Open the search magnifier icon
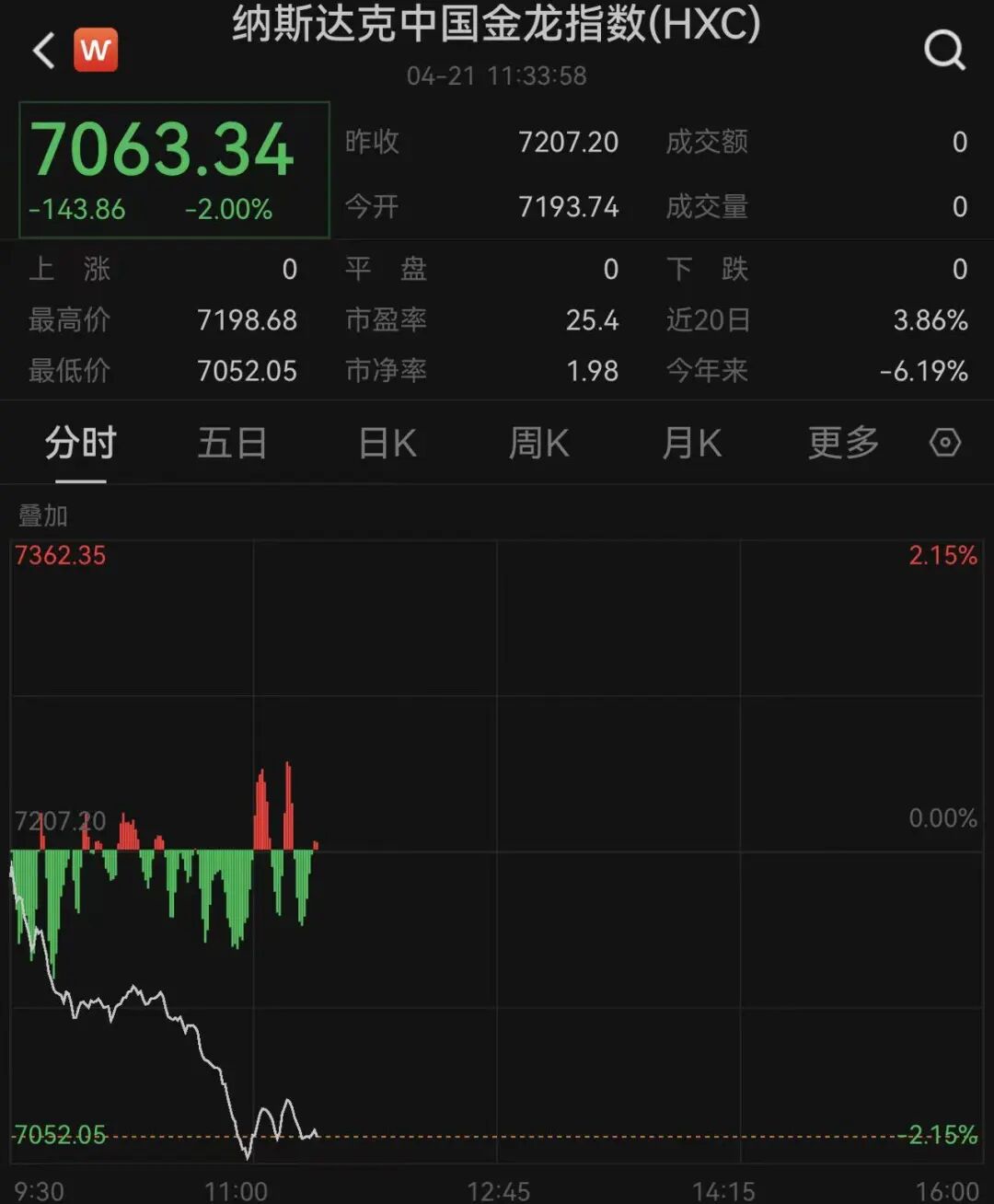Viewport: 994px width, 1204px height. 944,51
